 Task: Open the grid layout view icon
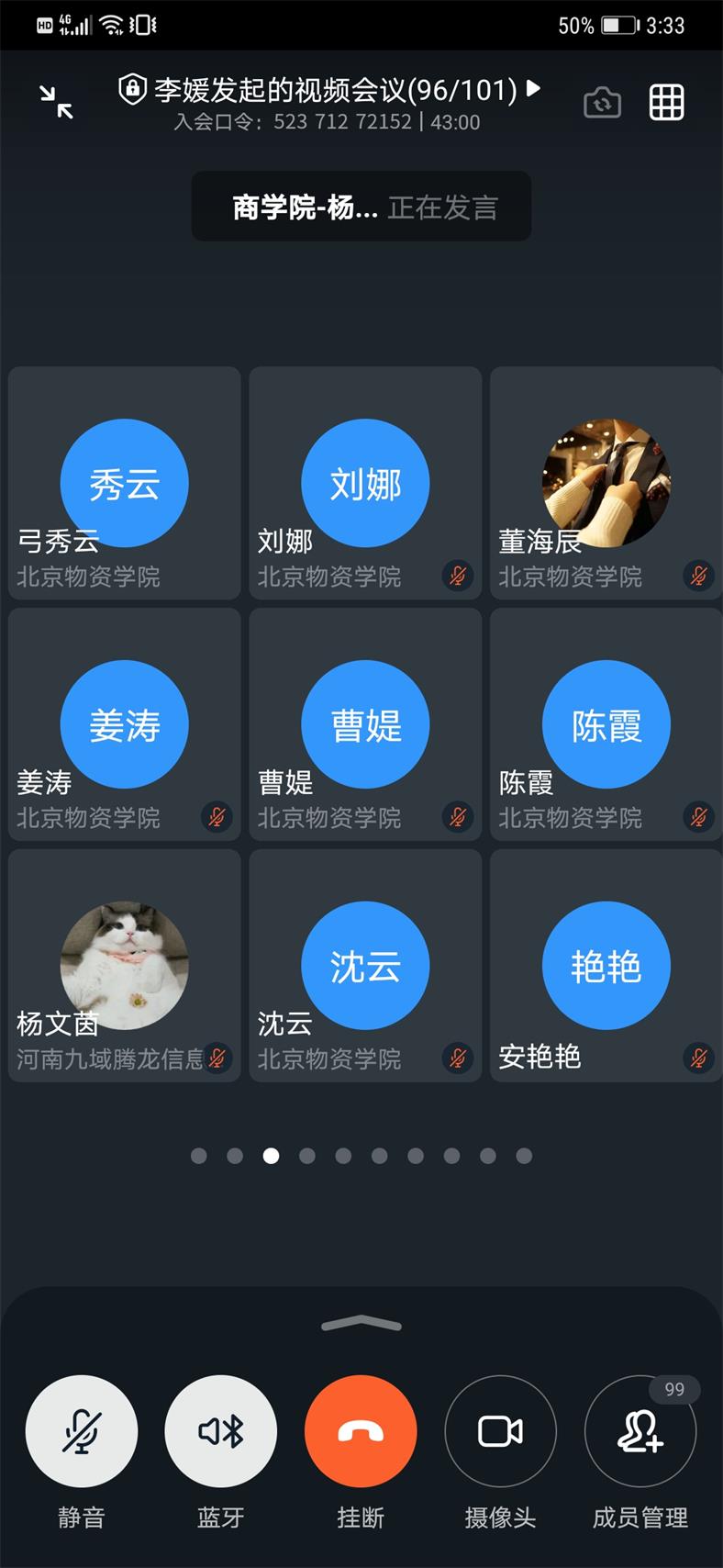coord(667,102)
